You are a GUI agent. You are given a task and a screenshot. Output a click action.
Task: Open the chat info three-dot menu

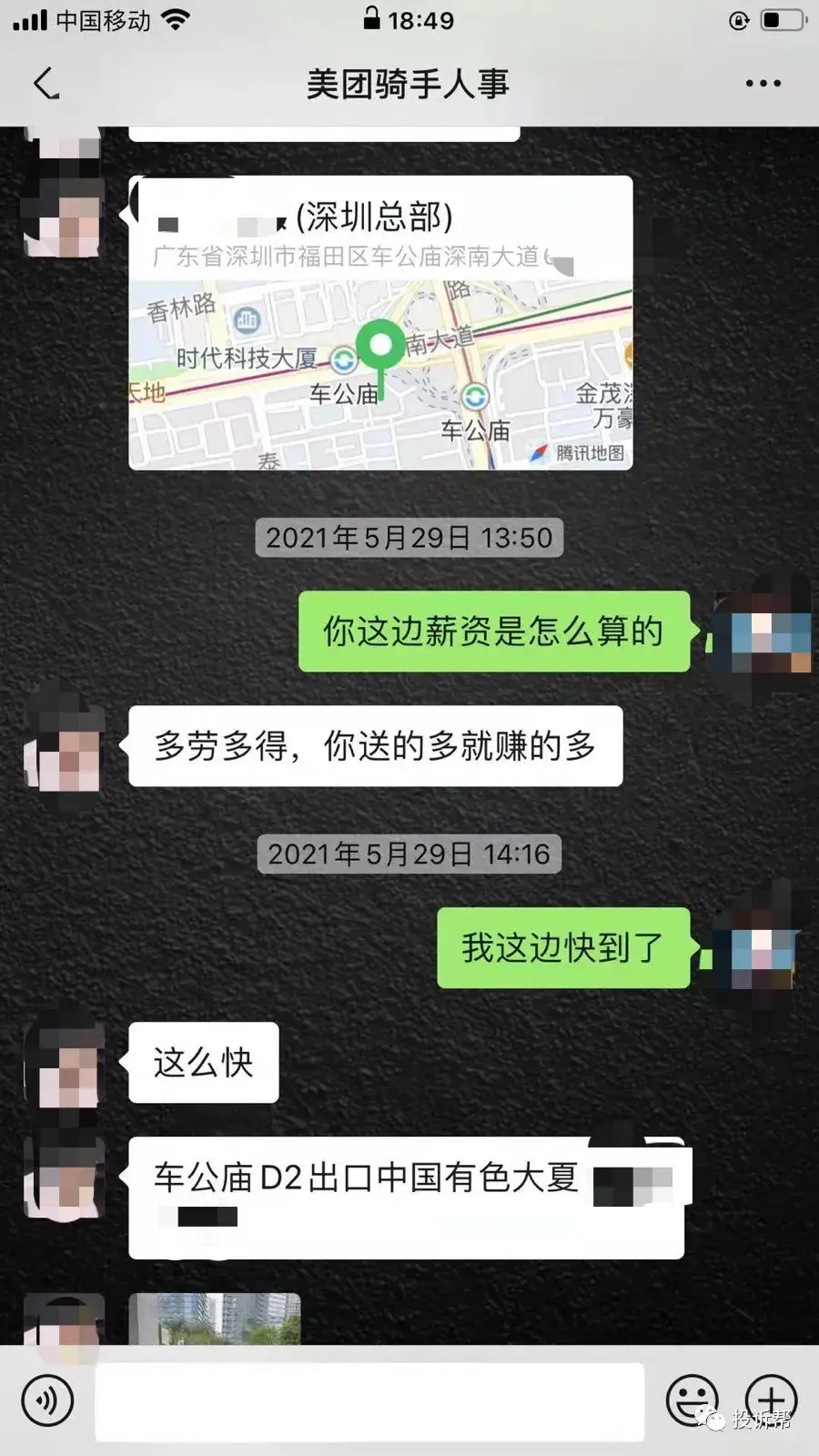(x=763, y=84)
